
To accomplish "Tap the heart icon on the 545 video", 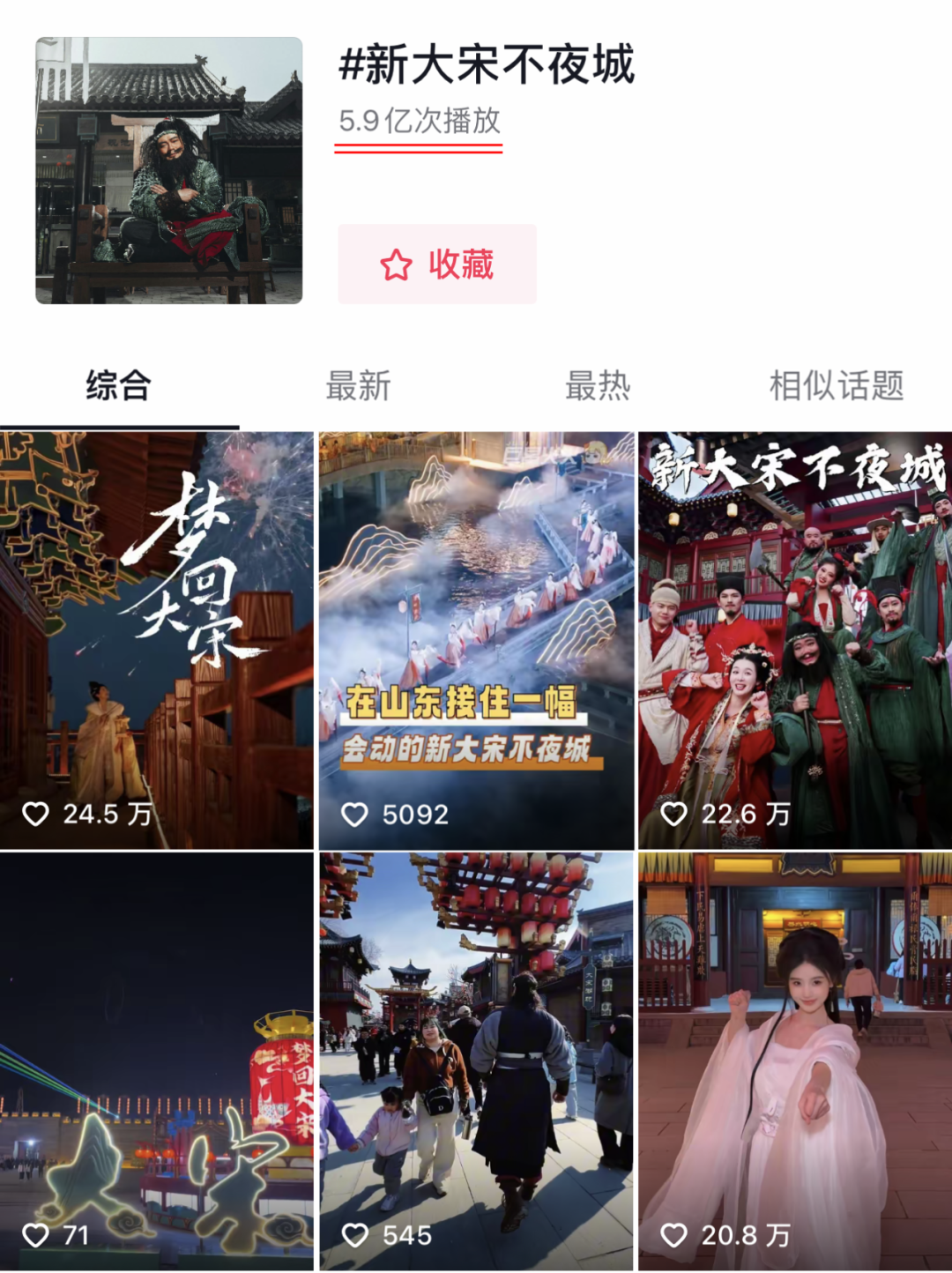I will point(356,1234).
